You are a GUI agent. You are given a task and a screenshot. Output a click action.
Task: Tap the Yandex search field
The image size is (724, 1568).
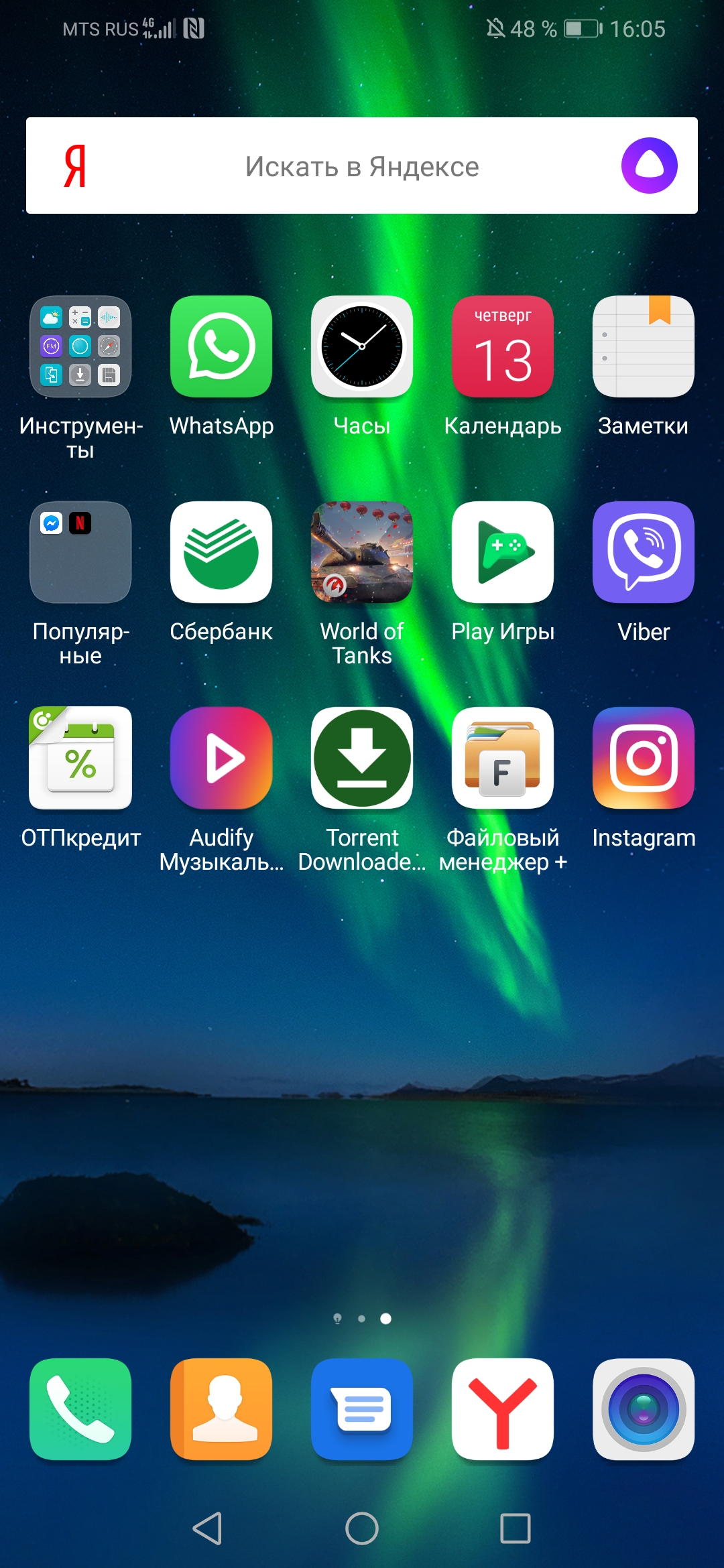point(362,166)
